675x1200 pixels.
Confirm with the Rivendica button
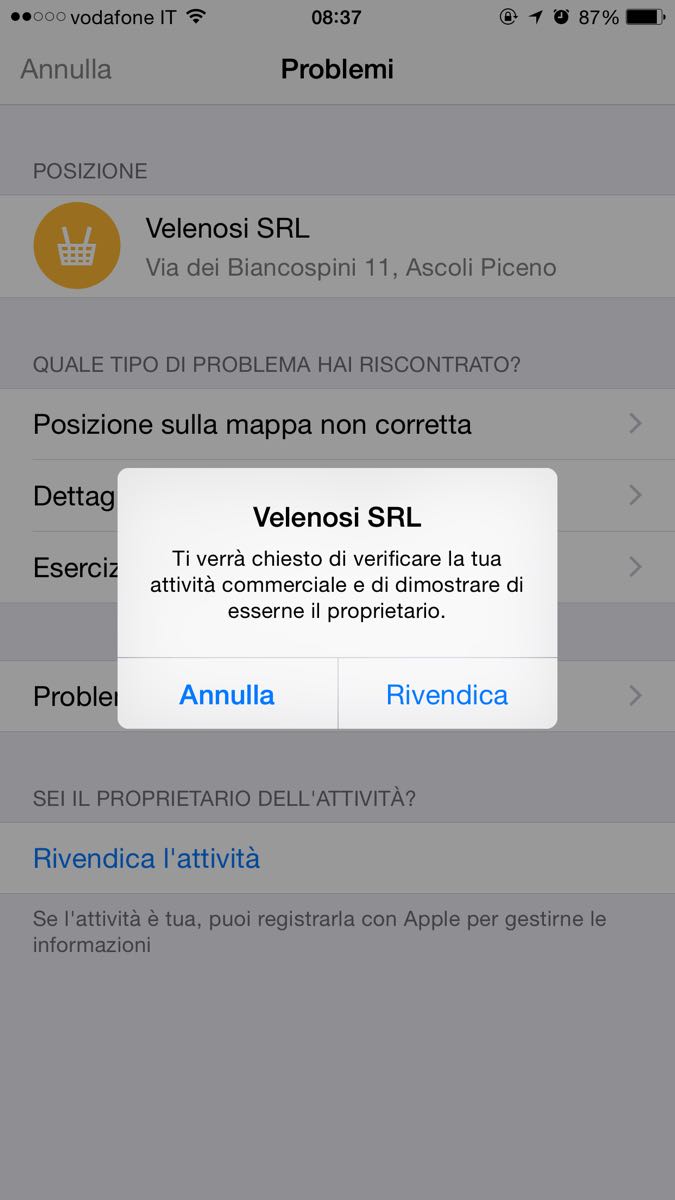pyautogui.click(x=447, y=694)
